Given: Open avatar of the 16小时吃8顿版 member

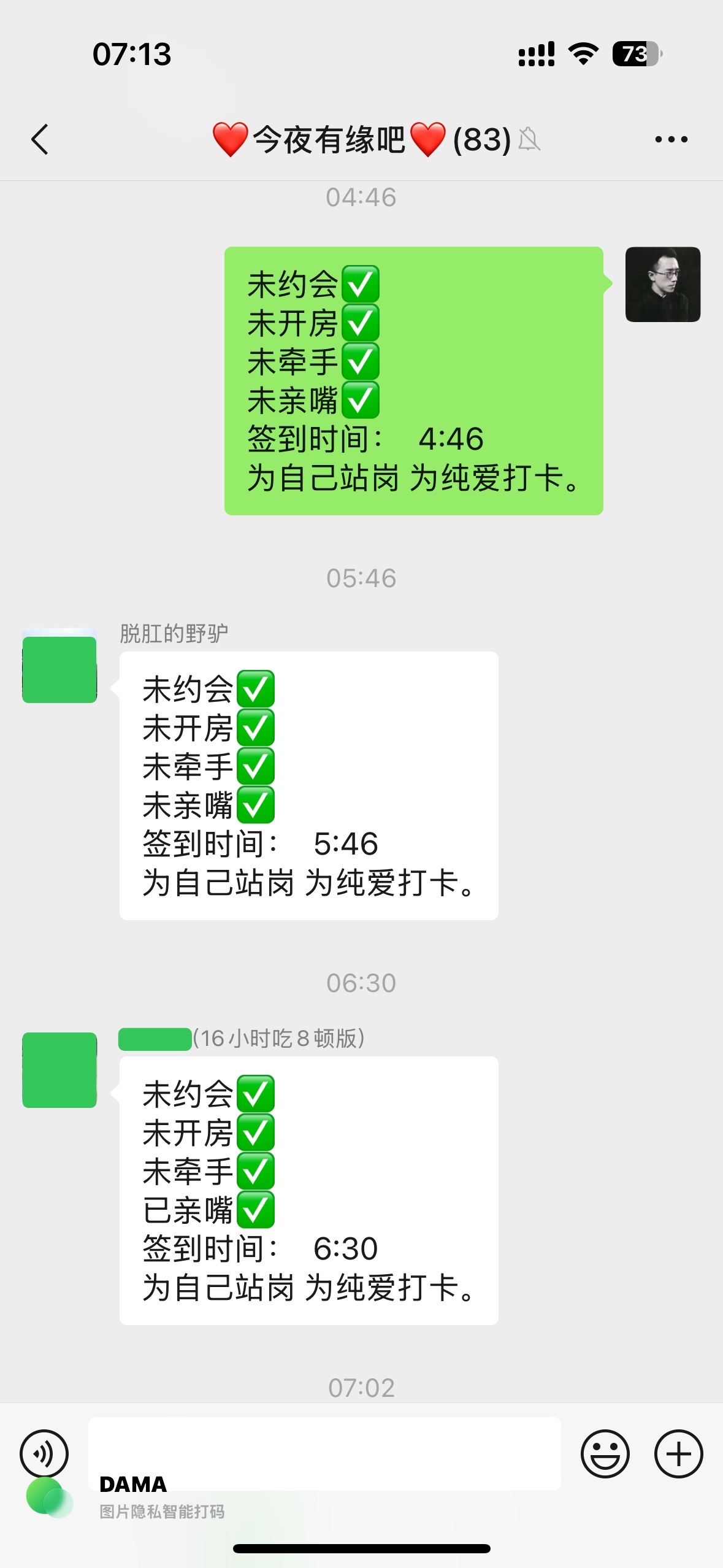Looking at the screenshot, I should (x=59, y=1070).
